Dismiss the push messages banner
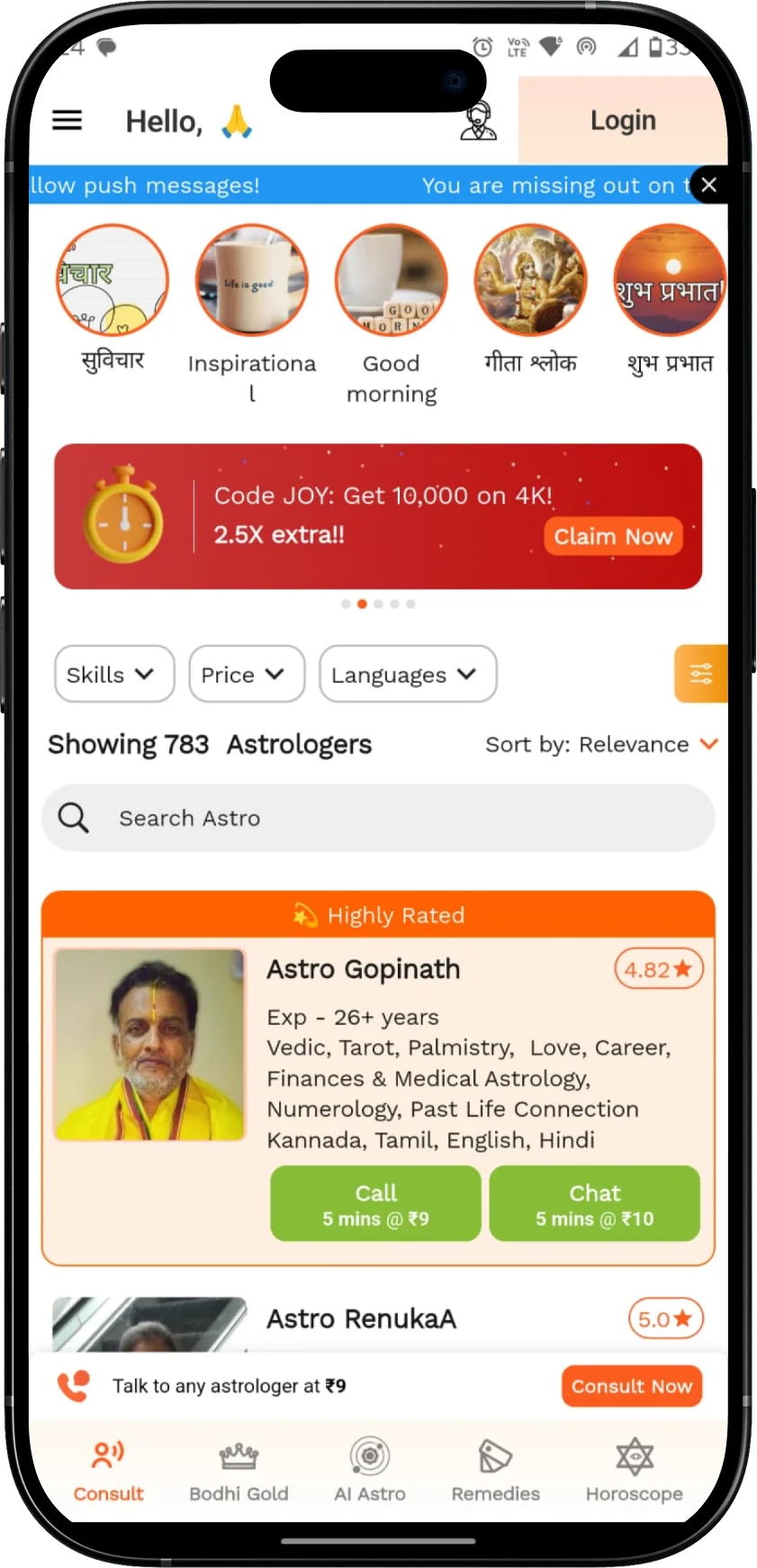 click(x=709, y=185)
